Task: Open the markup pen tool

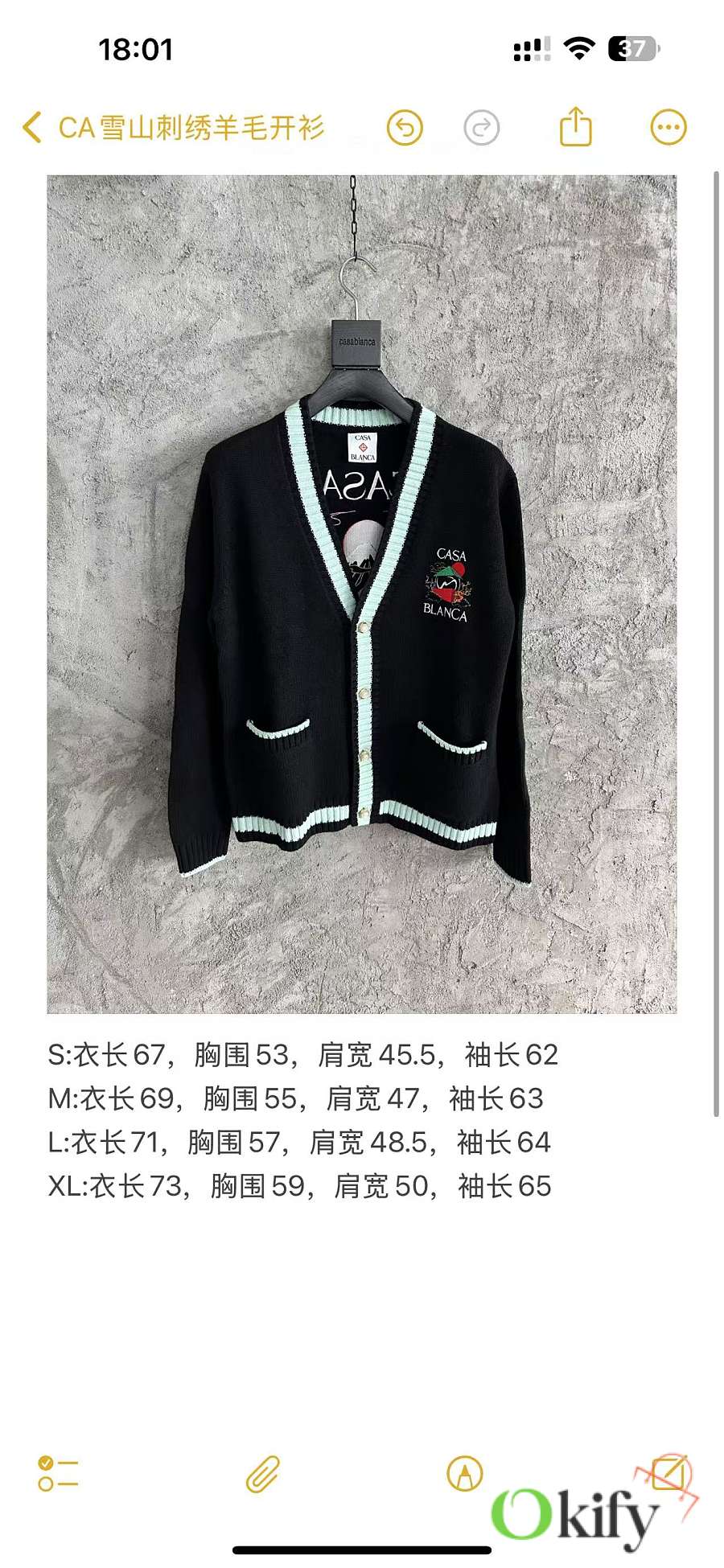Action: coord(464,1474)
